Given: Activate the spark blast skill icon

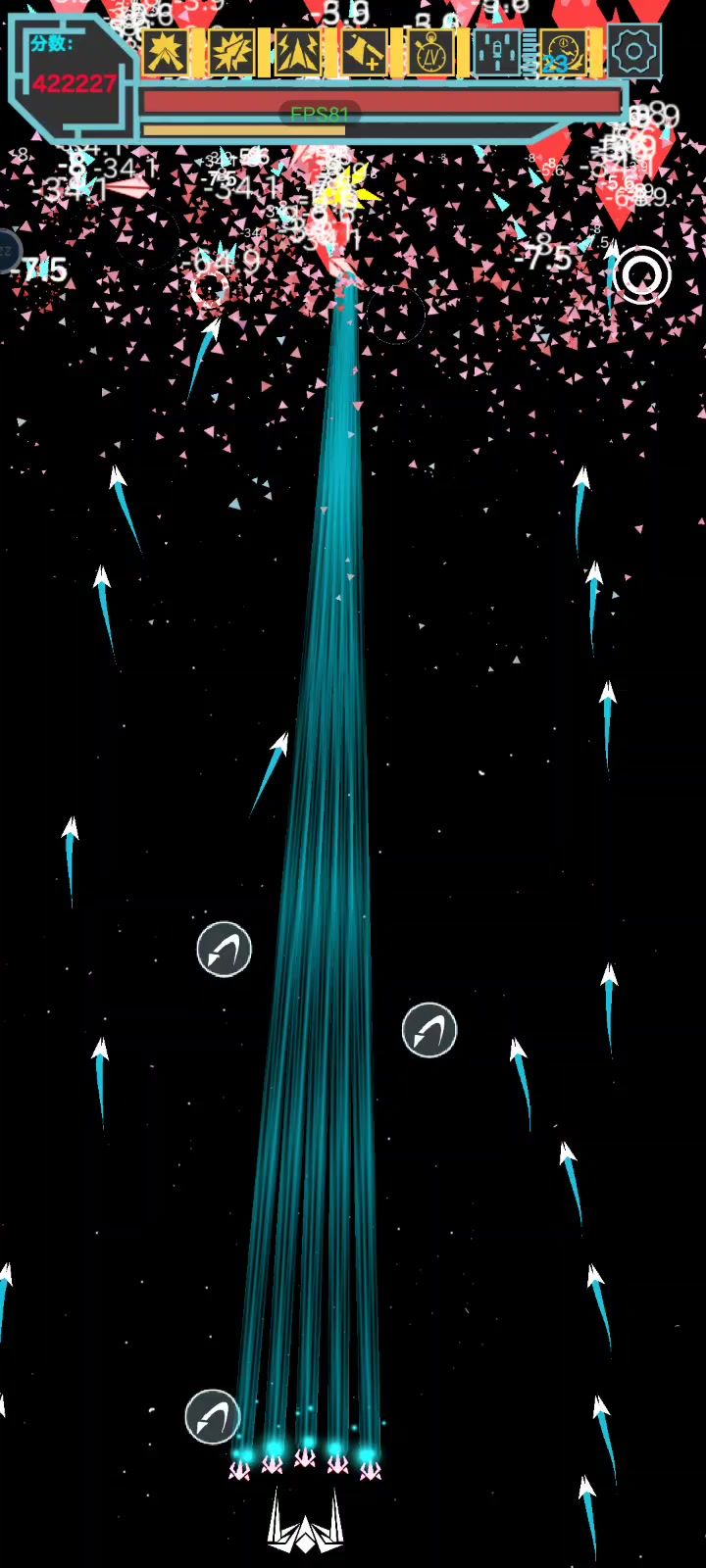Looking at the screenshot, I should (231, 52).
